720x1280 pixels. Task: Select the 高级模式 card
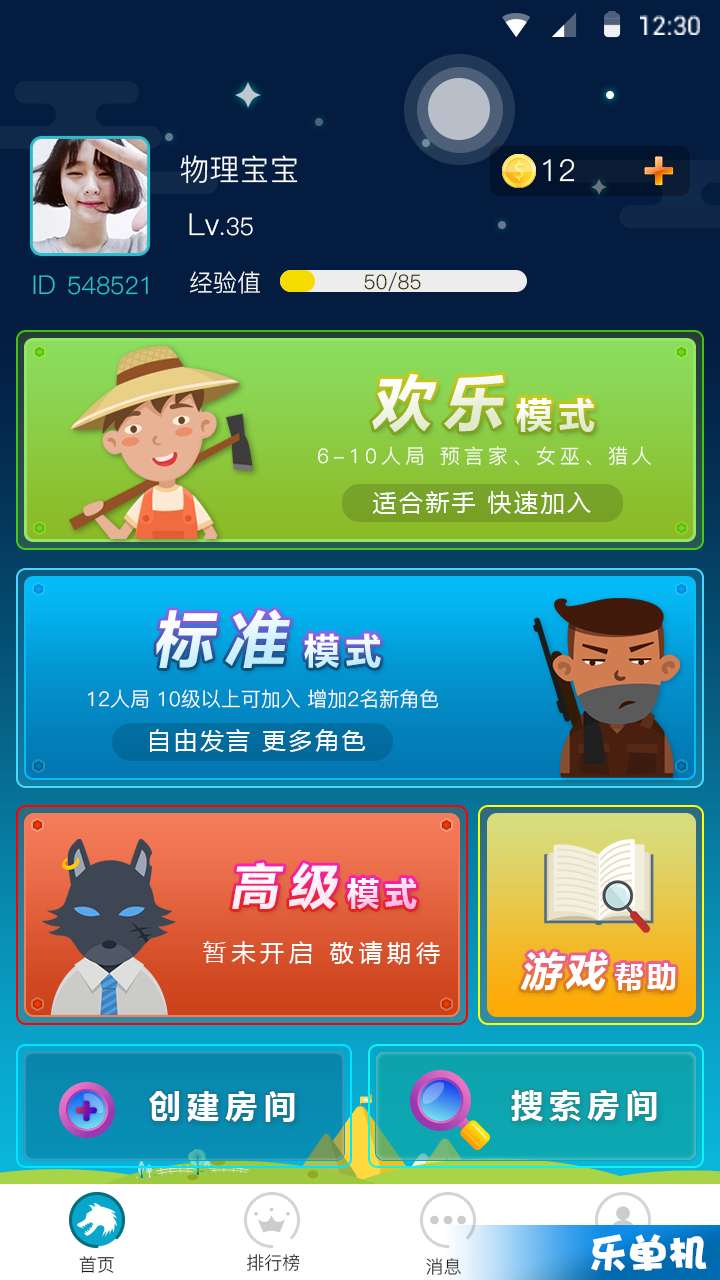pos(242,915)
